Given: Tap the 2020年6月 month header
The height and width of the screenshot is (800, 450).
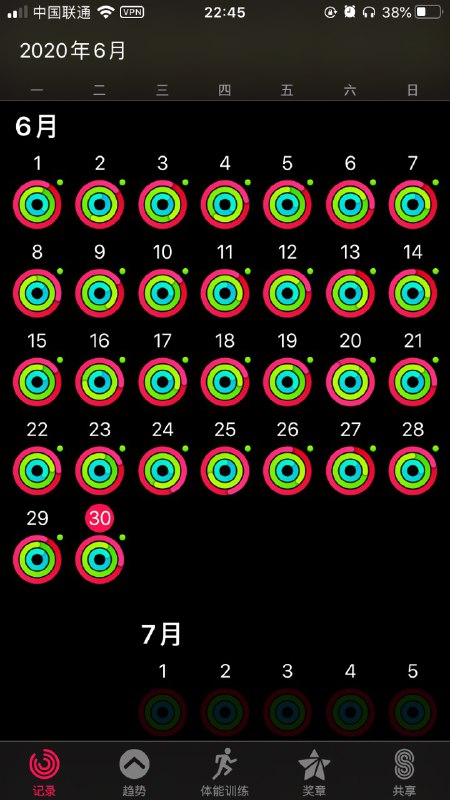Looking at the screenshot, I should pos(73,52).
